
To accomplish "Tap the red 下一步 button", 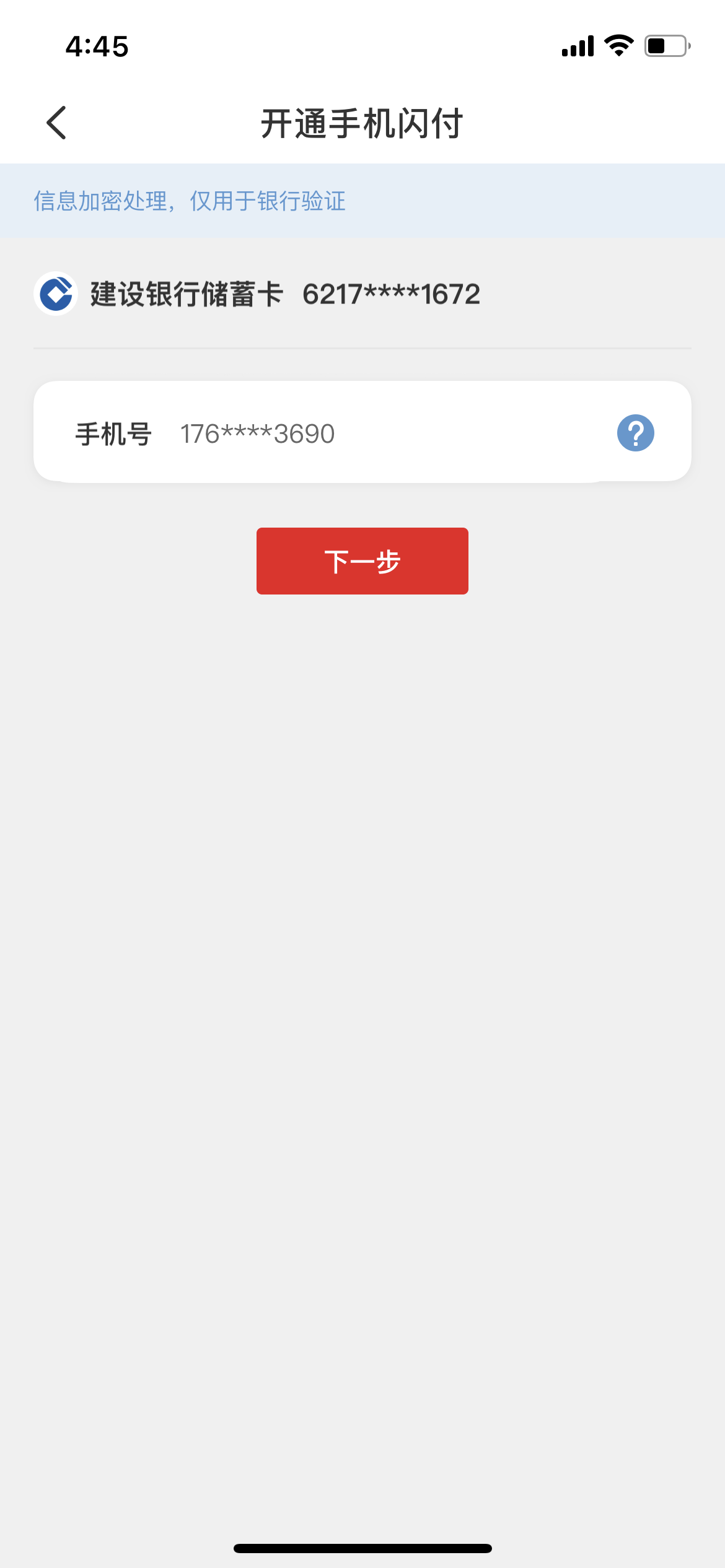I will (362, 561).
